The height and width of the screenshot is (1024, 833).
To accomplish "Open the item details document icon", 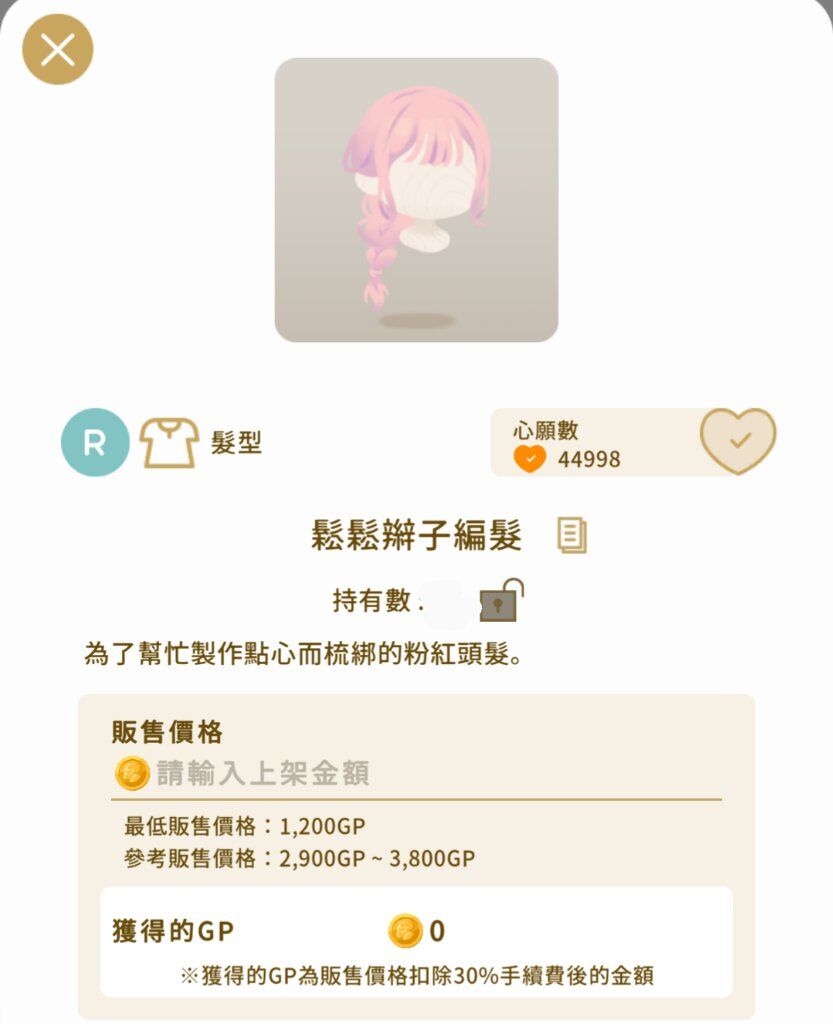I will (571, 536).
